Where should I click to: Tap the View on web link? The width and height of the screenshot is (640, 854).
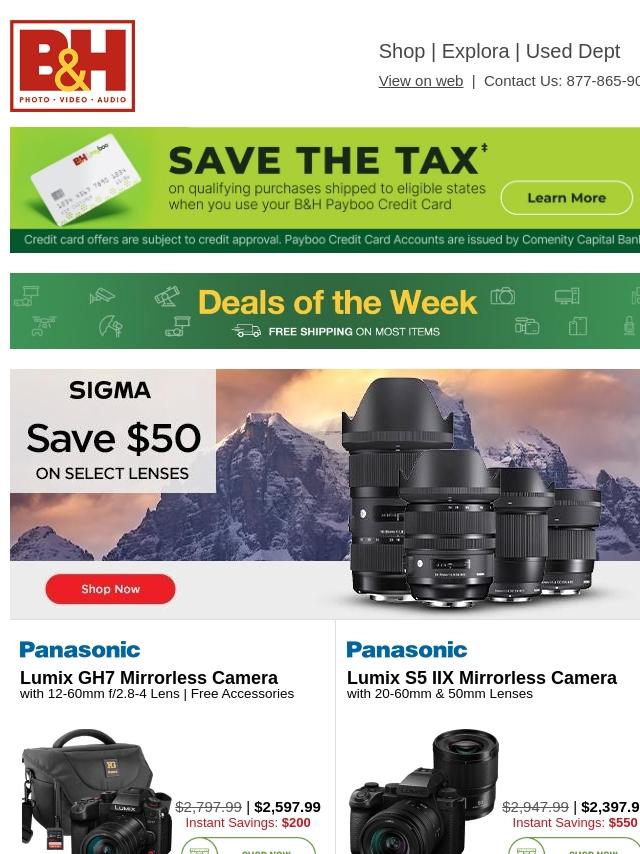[420, 81]
